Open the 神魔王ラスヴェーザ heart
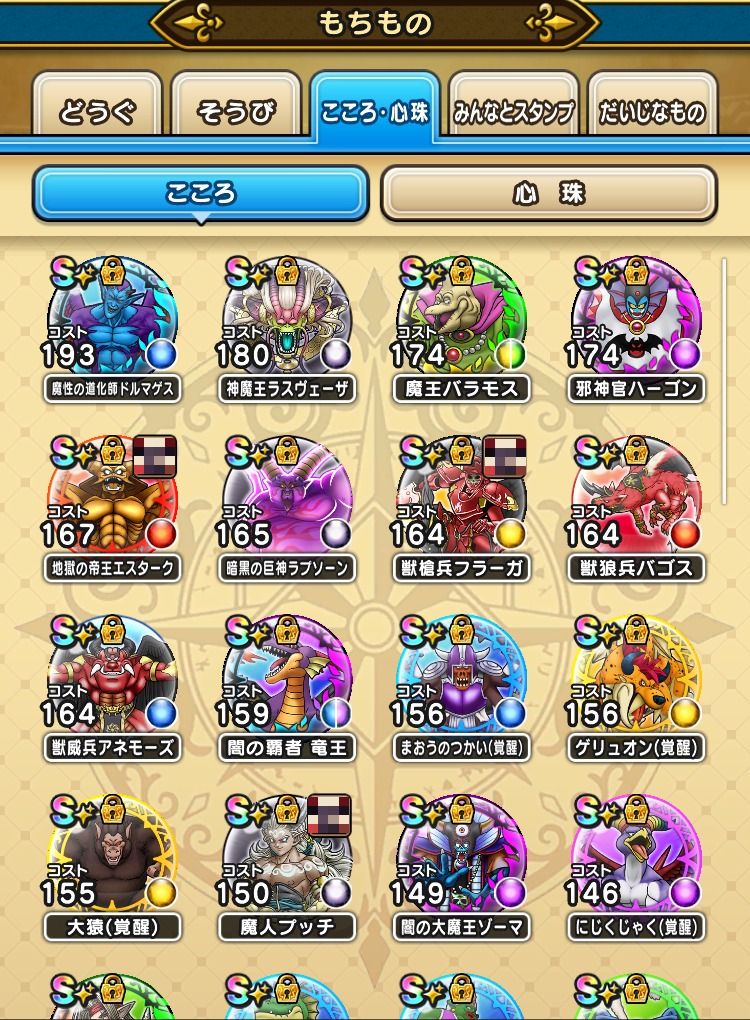750x1020 pixels. (x=286, y=320)
